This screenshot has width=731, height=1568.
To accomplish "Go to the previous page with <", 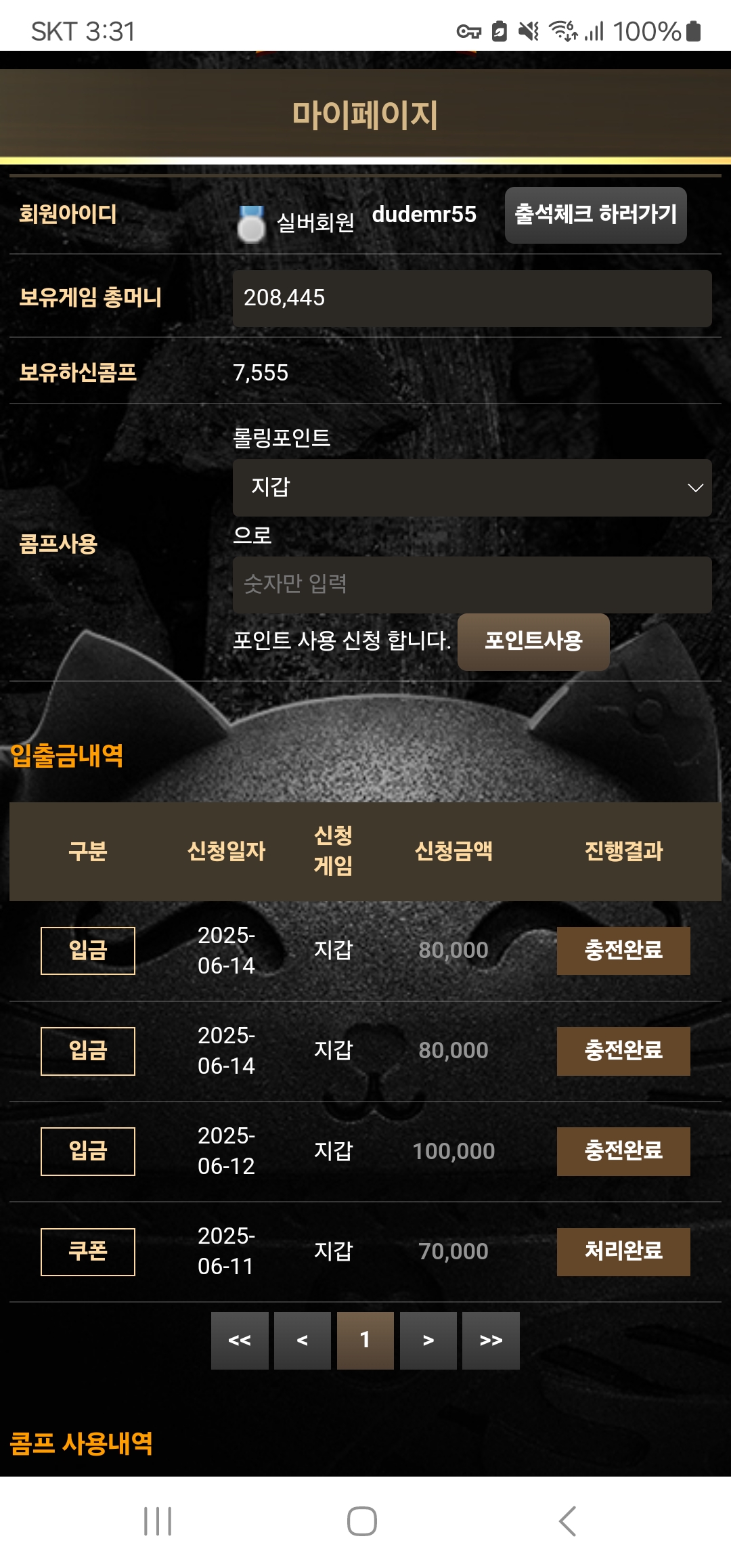I will coord(303,1341).
